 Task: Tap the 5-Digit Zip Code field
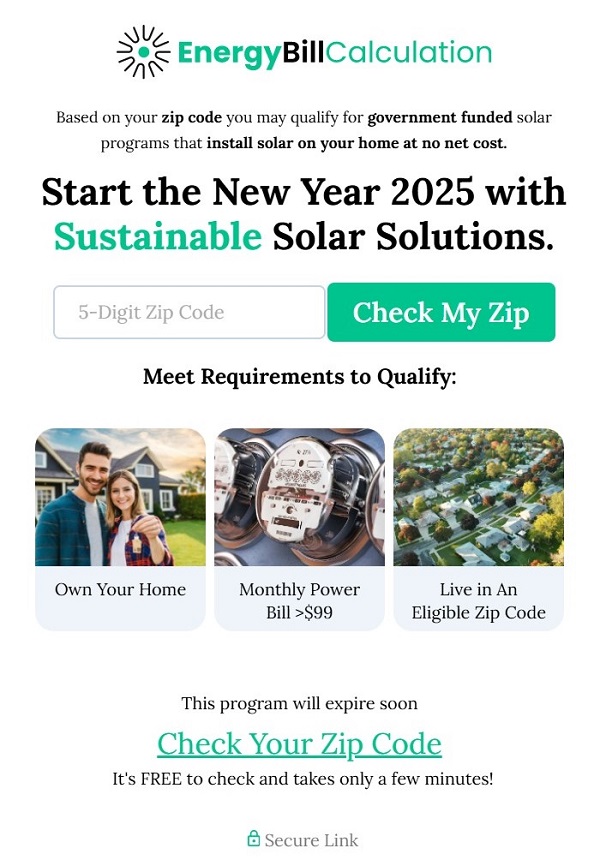point(189,312)
